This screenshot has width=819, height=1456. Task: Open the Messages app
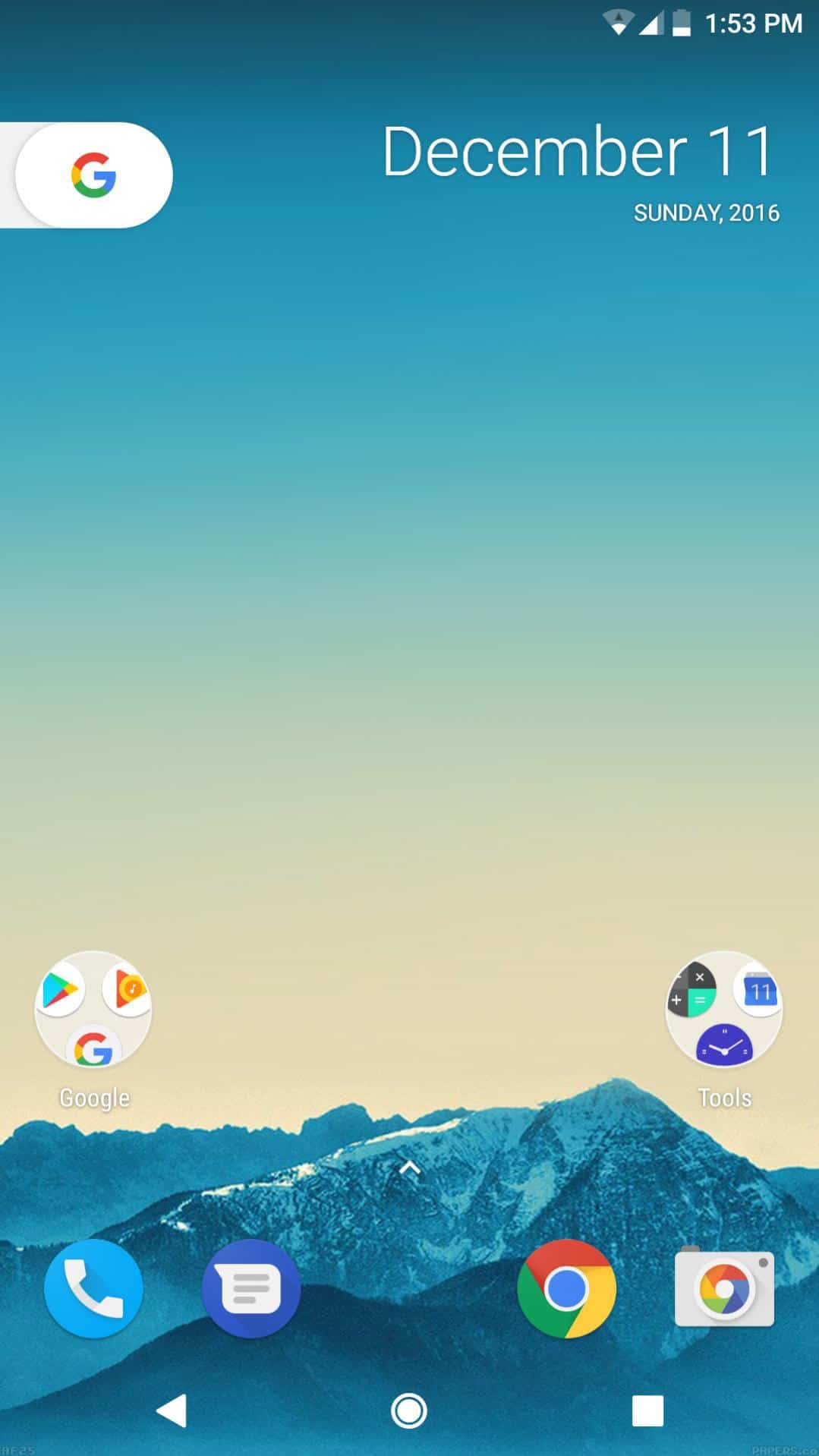coord(251,1289)
